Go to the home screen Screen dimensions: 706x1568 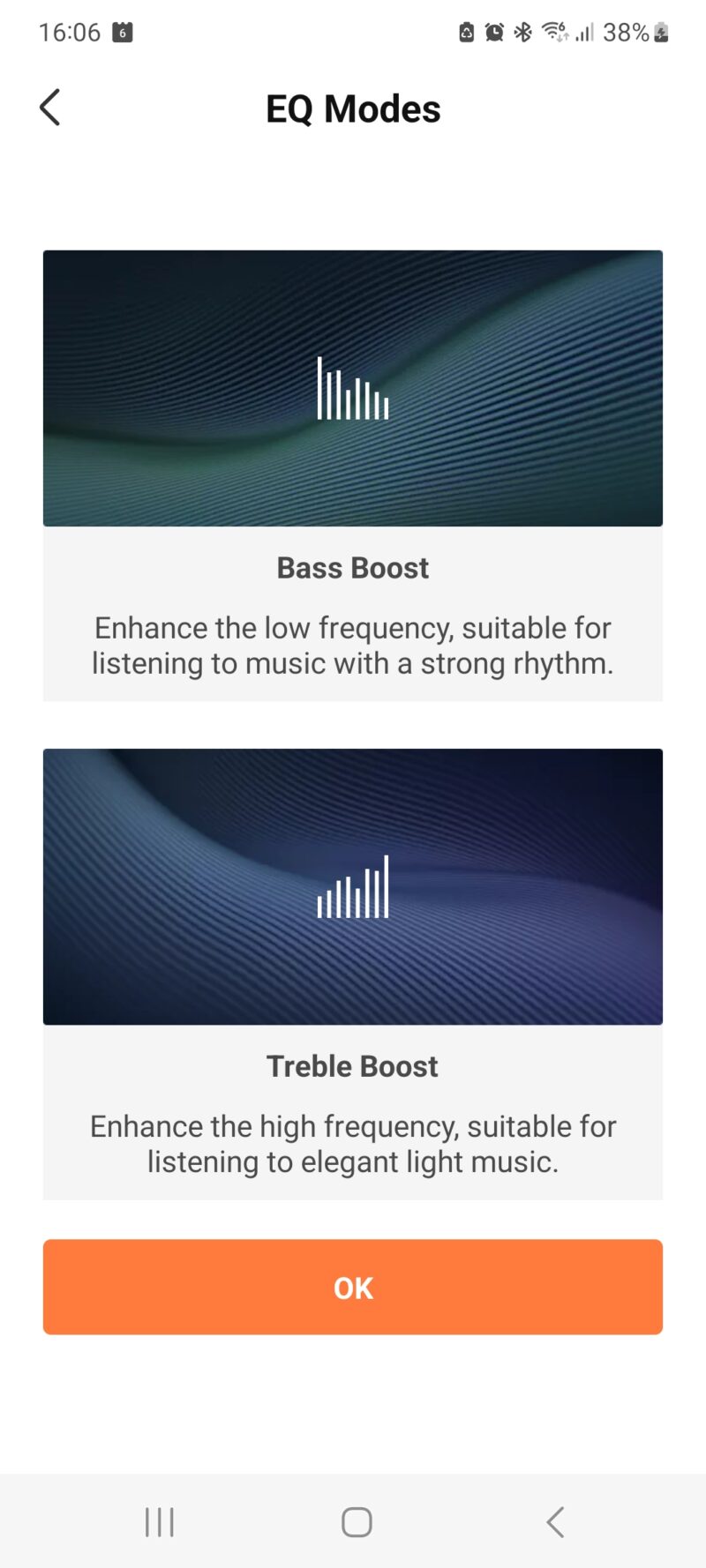click(x=357, y=1521)
